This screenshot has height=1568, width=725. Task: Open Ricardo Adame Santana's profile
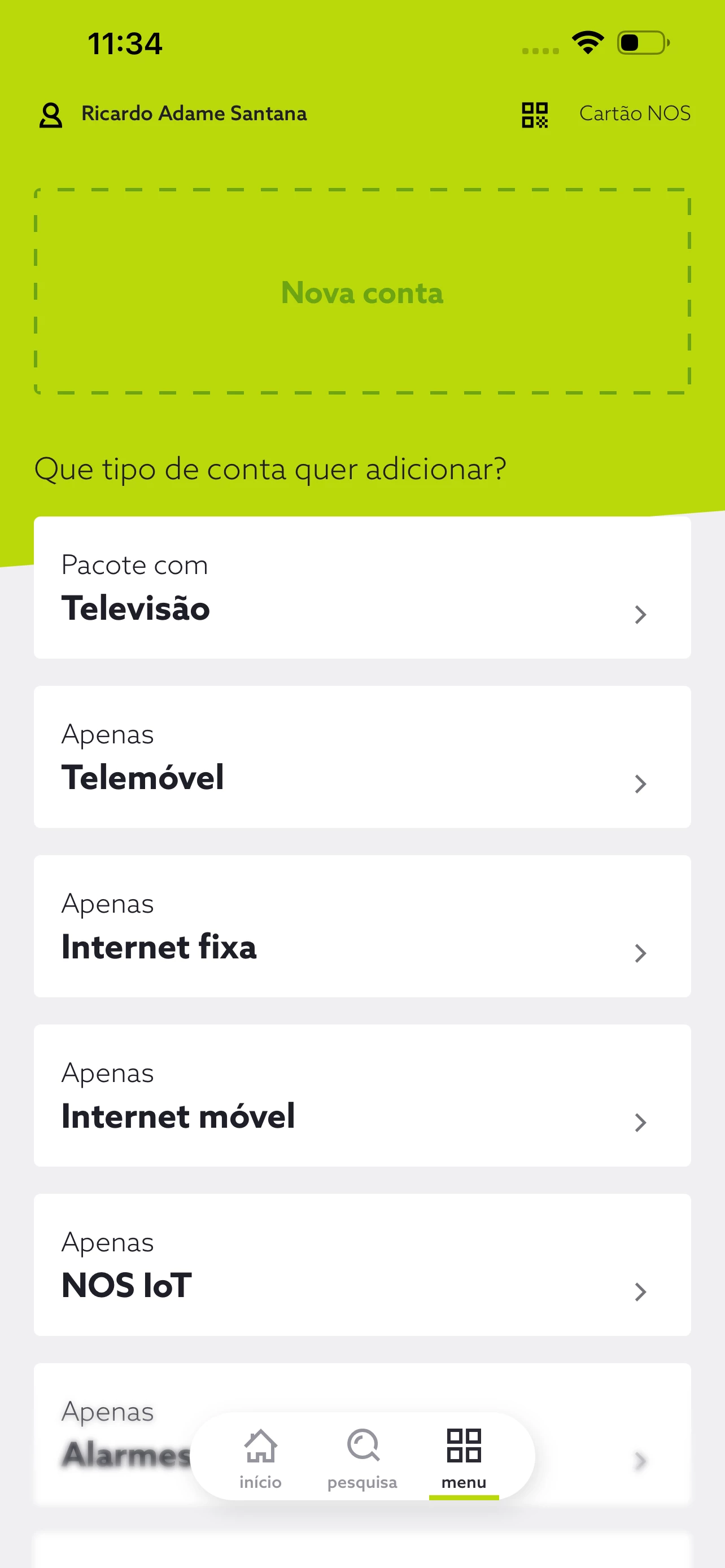173,114
